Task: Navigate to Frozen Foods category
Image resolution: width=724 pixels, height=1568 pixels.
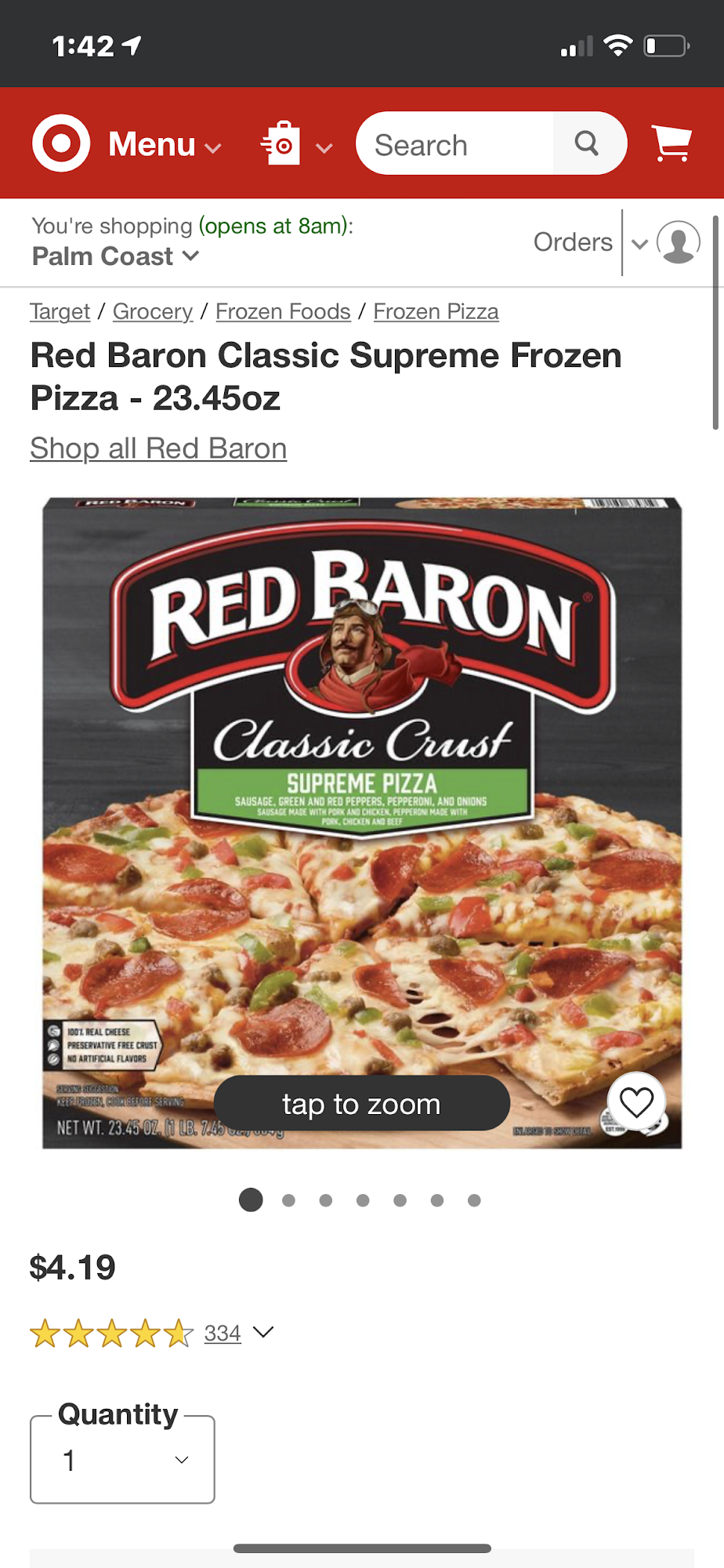Action: pos(283,312)
